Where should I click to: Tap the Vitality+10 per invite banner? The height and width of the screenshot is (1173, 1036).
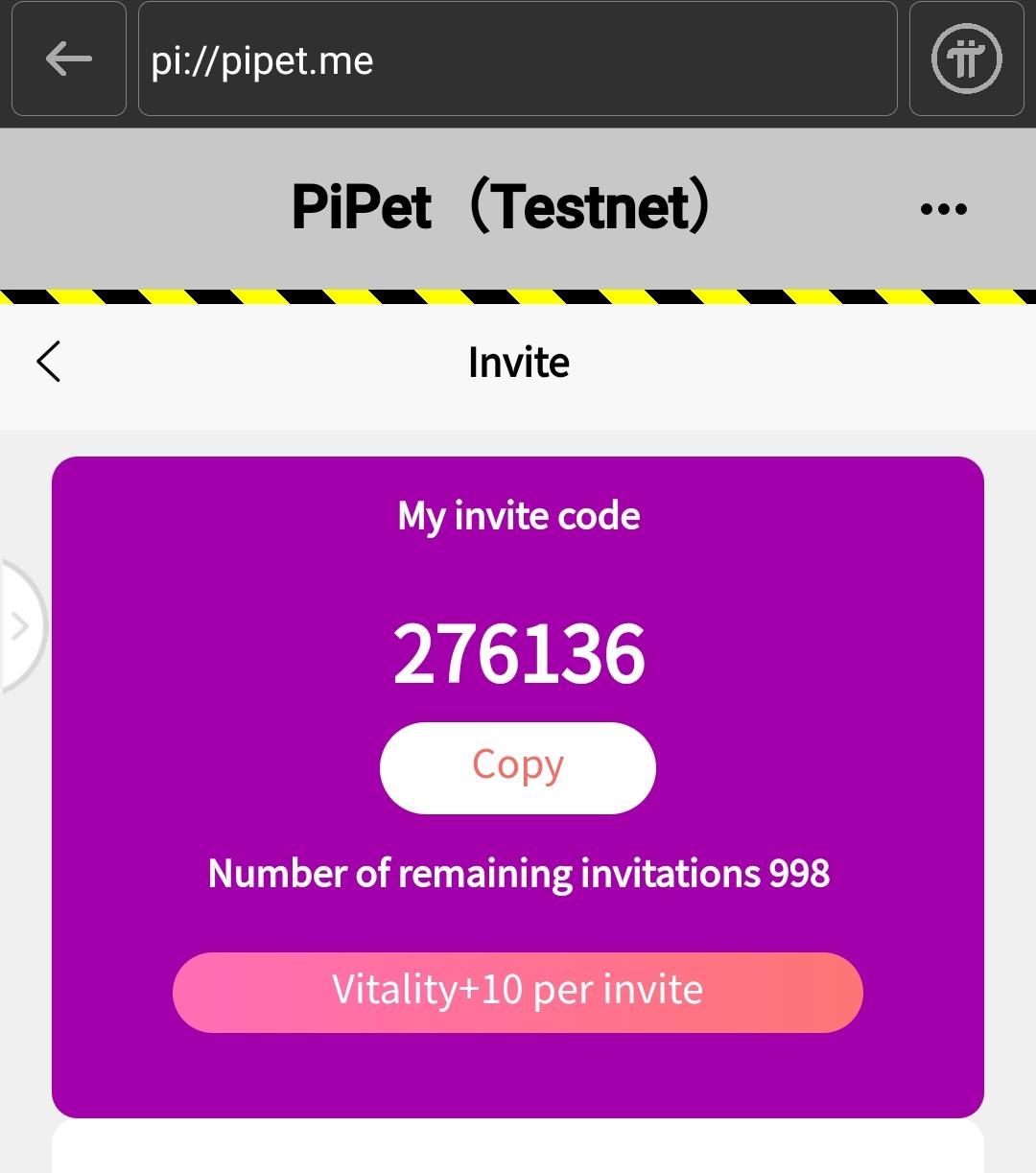point(518,992)
